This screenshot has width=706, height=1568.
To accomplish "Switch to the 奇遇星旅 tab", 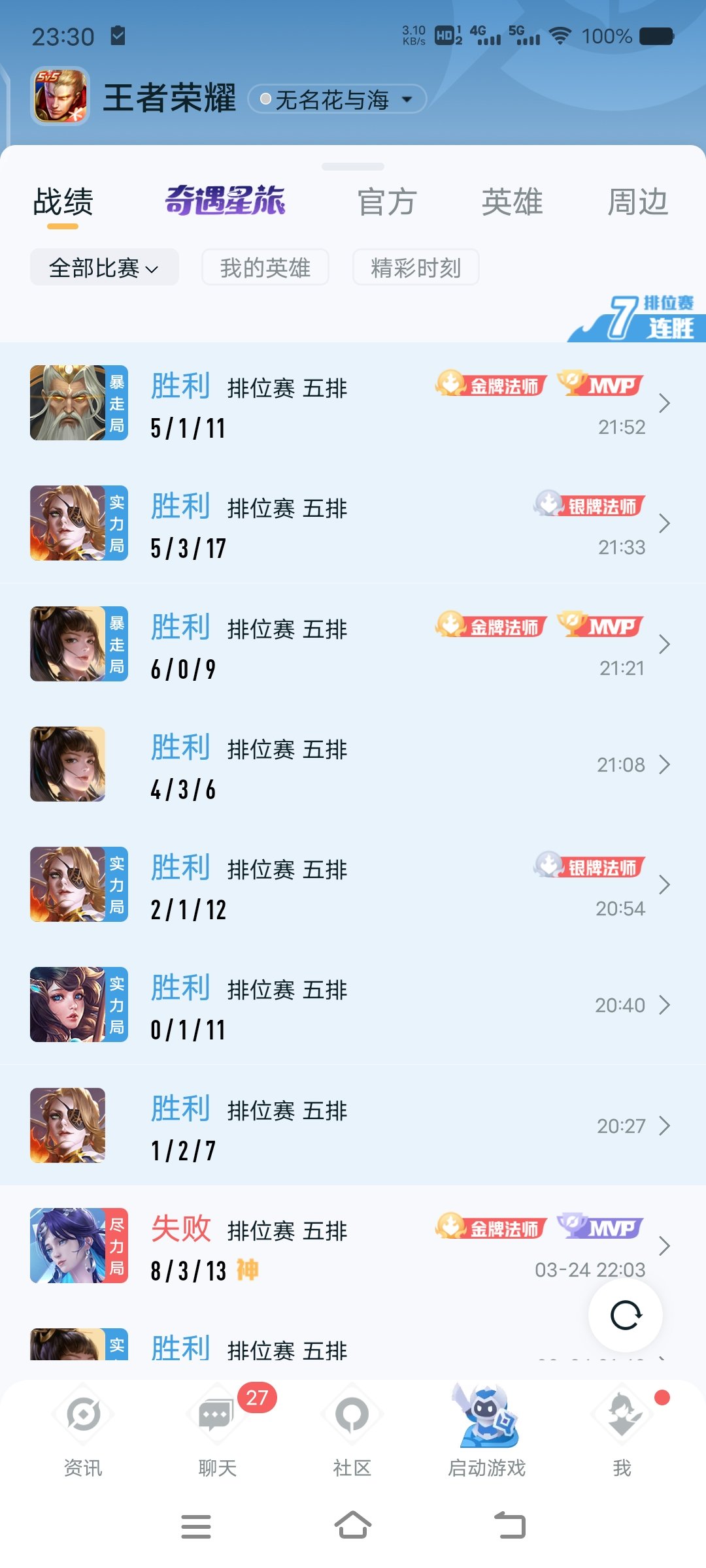I will (225, 201).
